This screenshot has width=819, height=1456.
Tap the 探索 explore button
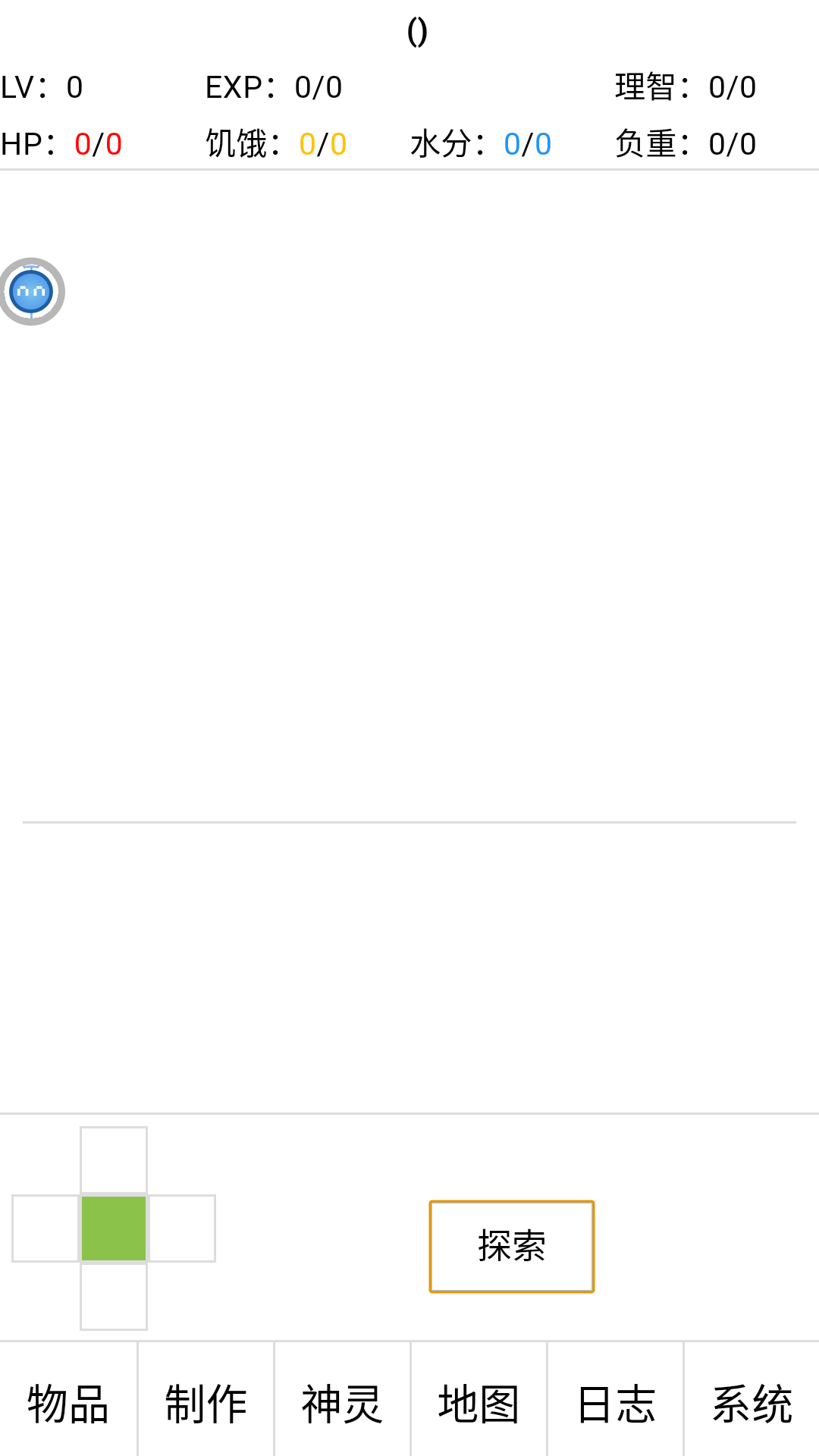(512, 1246)
